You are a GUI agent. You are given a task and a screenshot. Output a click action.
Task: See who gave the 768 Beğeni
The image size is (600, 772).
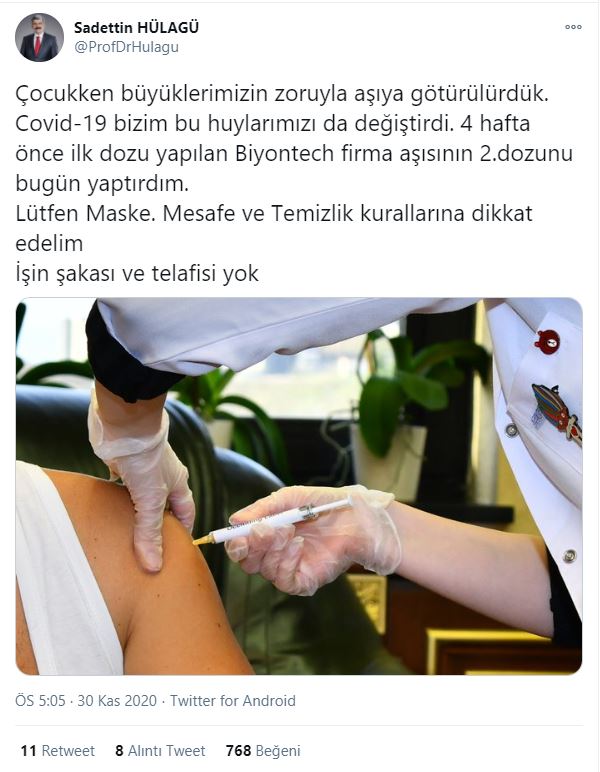click(x=263, y=750)
